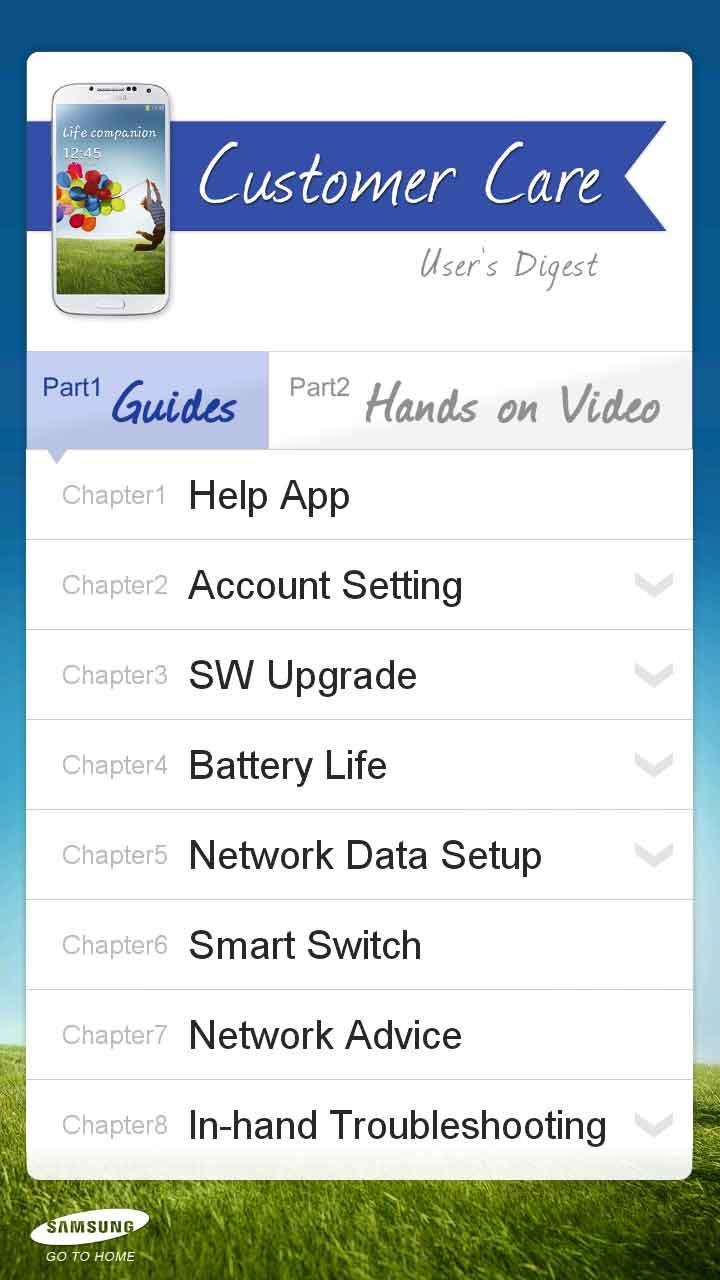Open Chapter7 Network Advice
The width and height of the screenshot is (720, 1280).
pyautogui.click(x=359, y=1035)
